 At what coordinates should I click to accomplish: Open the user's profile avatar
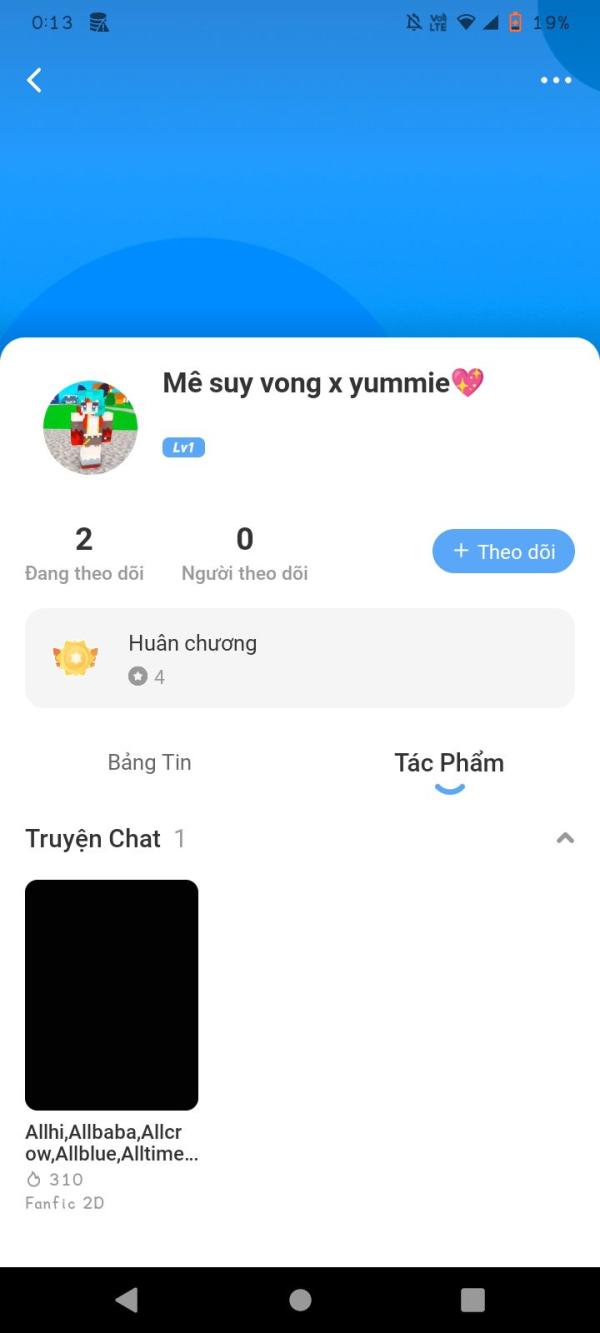point(90,427)
